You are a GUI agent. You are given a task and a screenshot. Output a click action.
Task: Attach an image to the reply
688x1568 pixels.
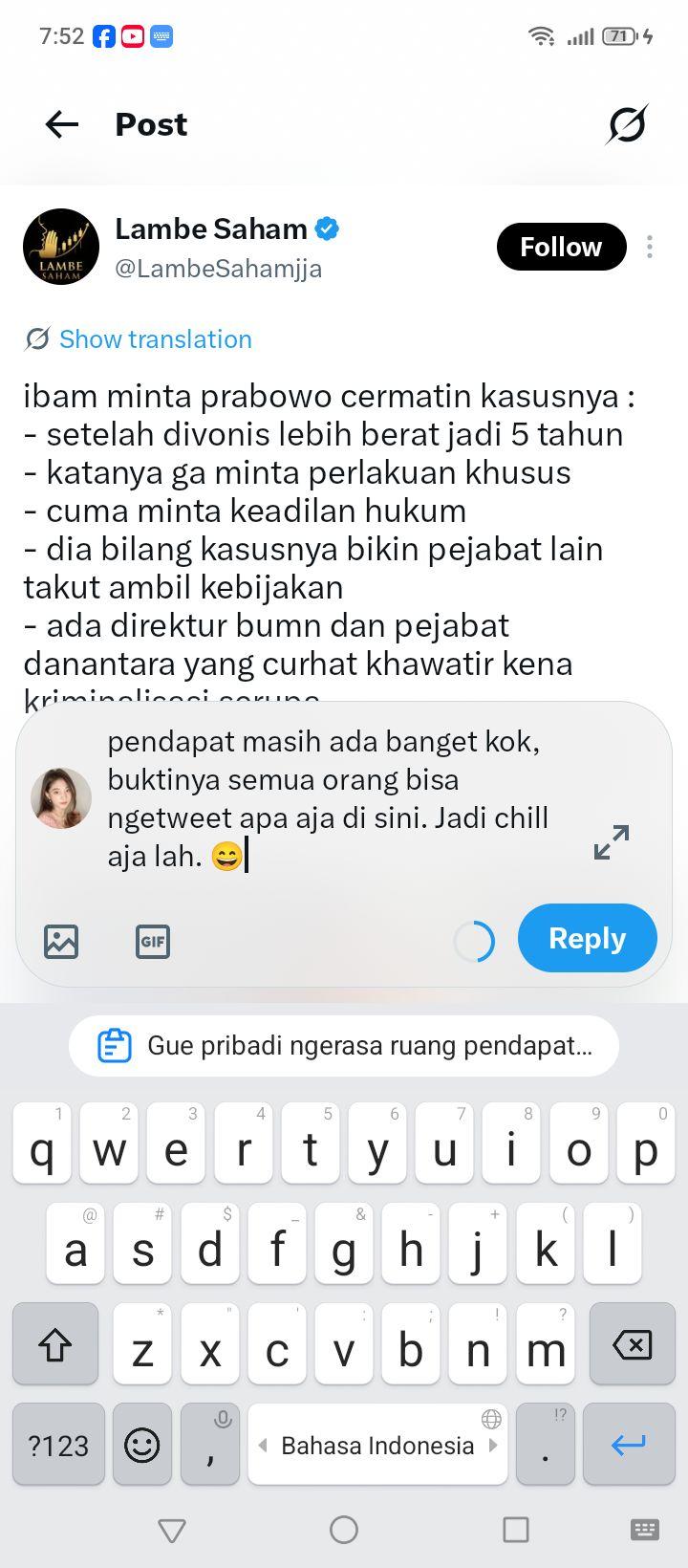coord(61,941)
